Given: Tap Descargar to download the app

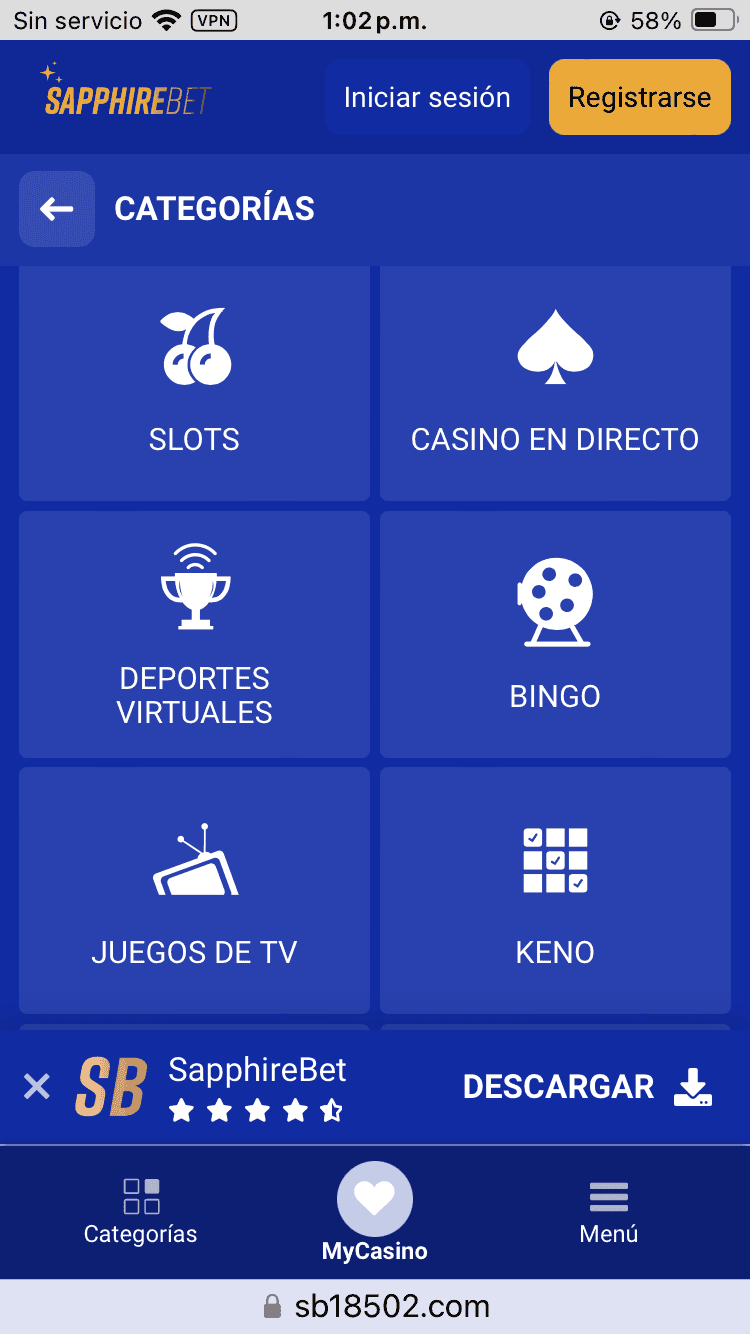Looking at the screenshot, I should pyautogui.click(x=559, y=1086).
